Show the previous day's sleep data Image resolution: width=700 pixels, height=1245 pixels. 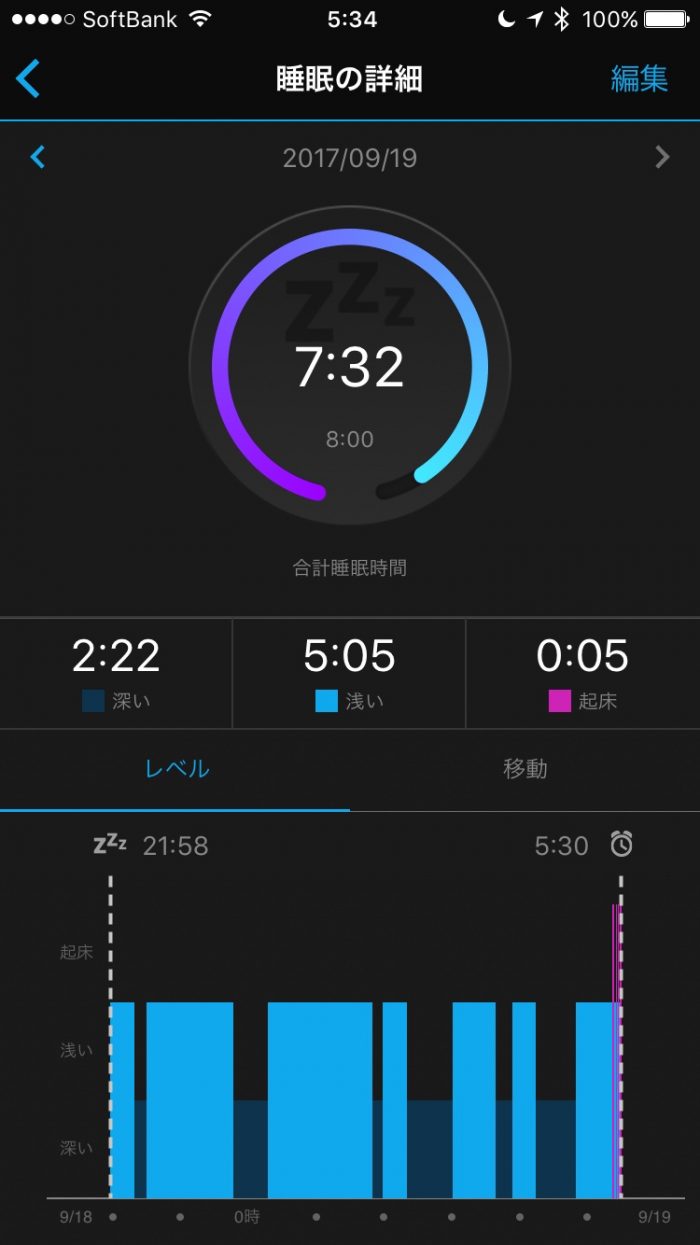[x=38, y=157]
